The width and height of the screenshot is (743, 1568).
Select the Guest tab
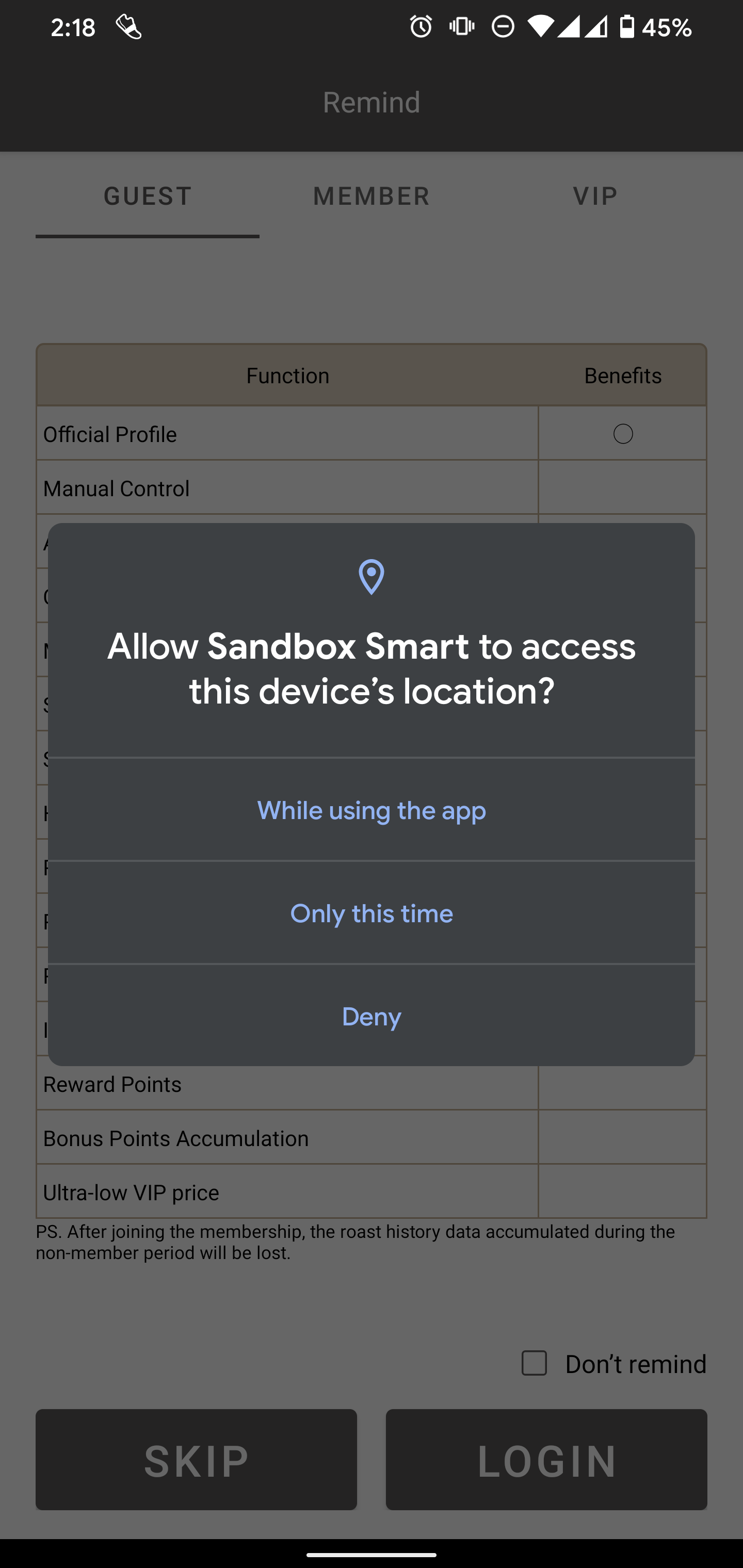148,196
